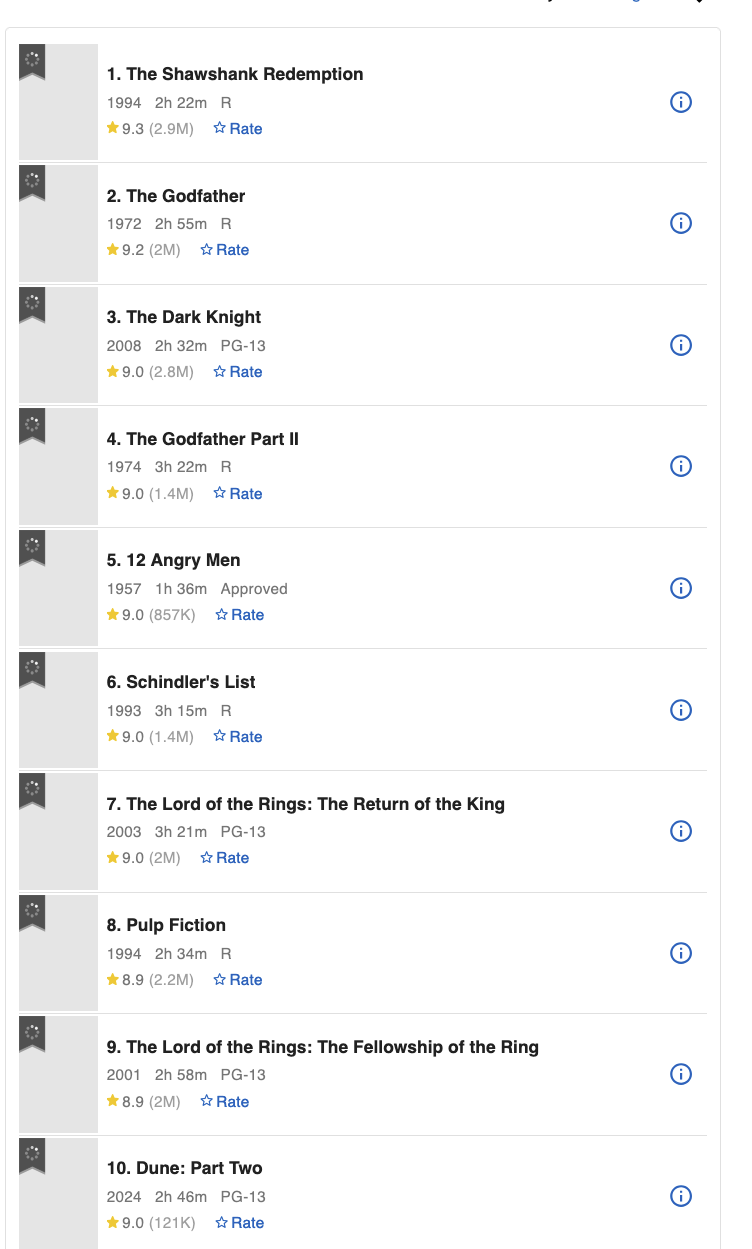Add 12 Angry Men to watchlist
This screenshot has width=752, height=1249.
tap(32, 547)
